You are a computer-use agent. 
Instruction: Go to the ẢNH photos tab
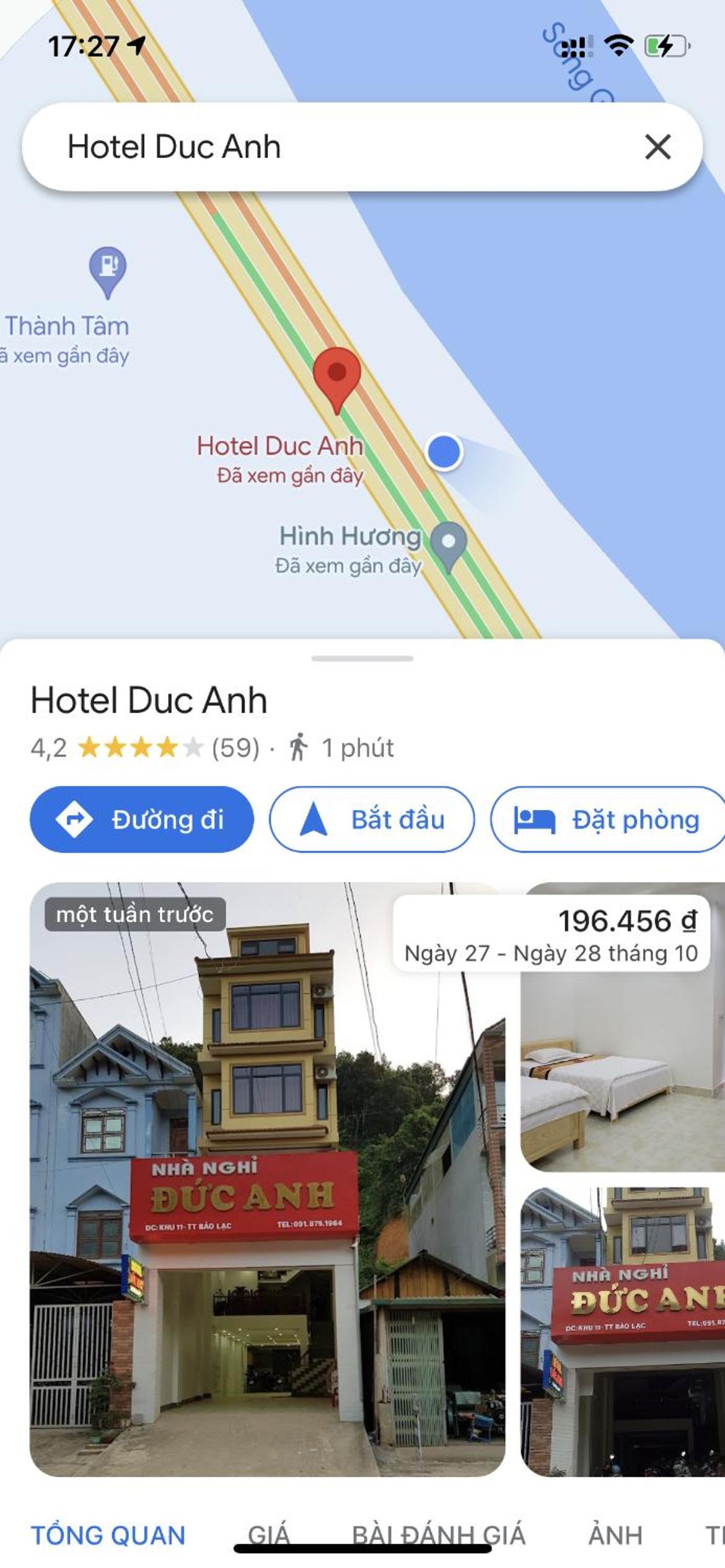coord(615,1535)
